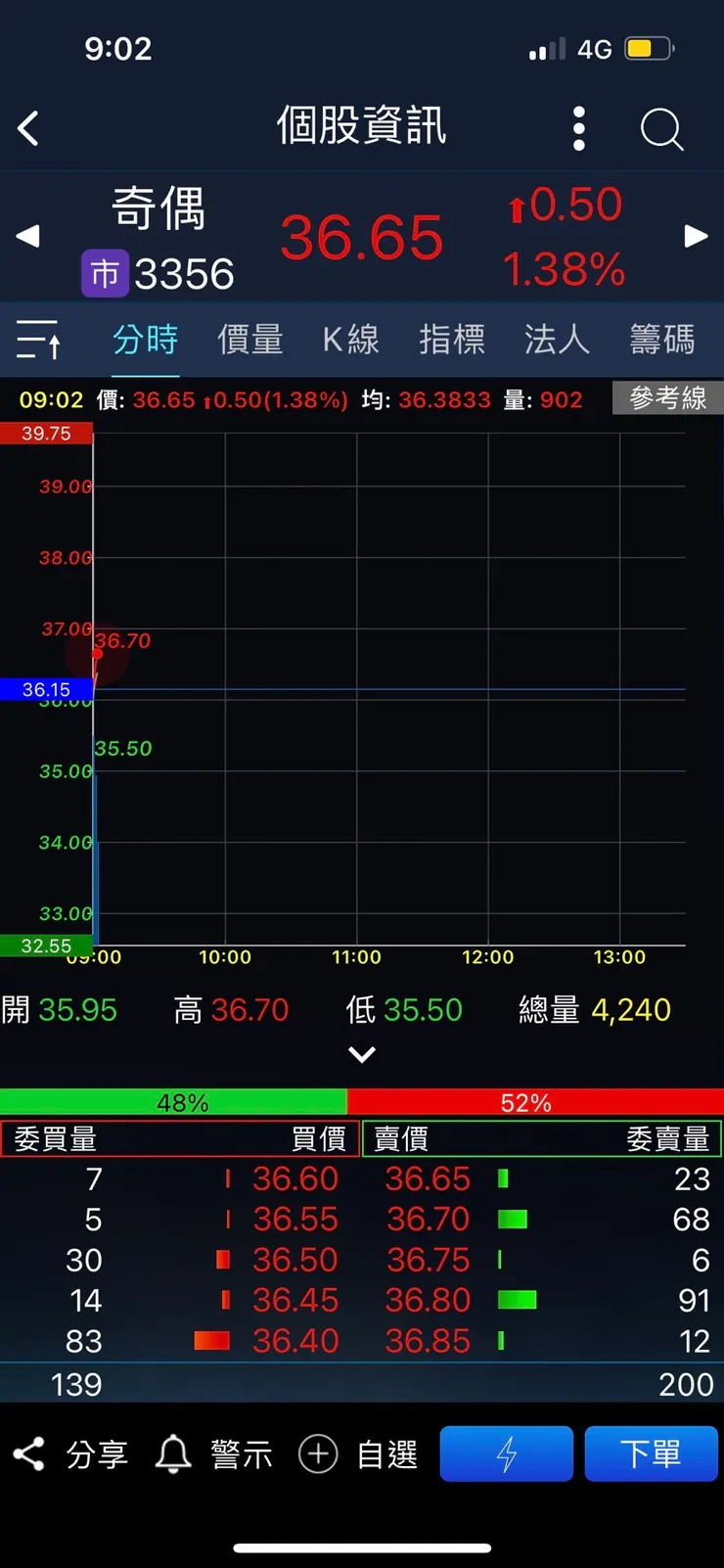The width and height of the screenshot is (724, 1568).
Task: Tap the sort/list icon left of 分時 tab
Action: point(39,339)
